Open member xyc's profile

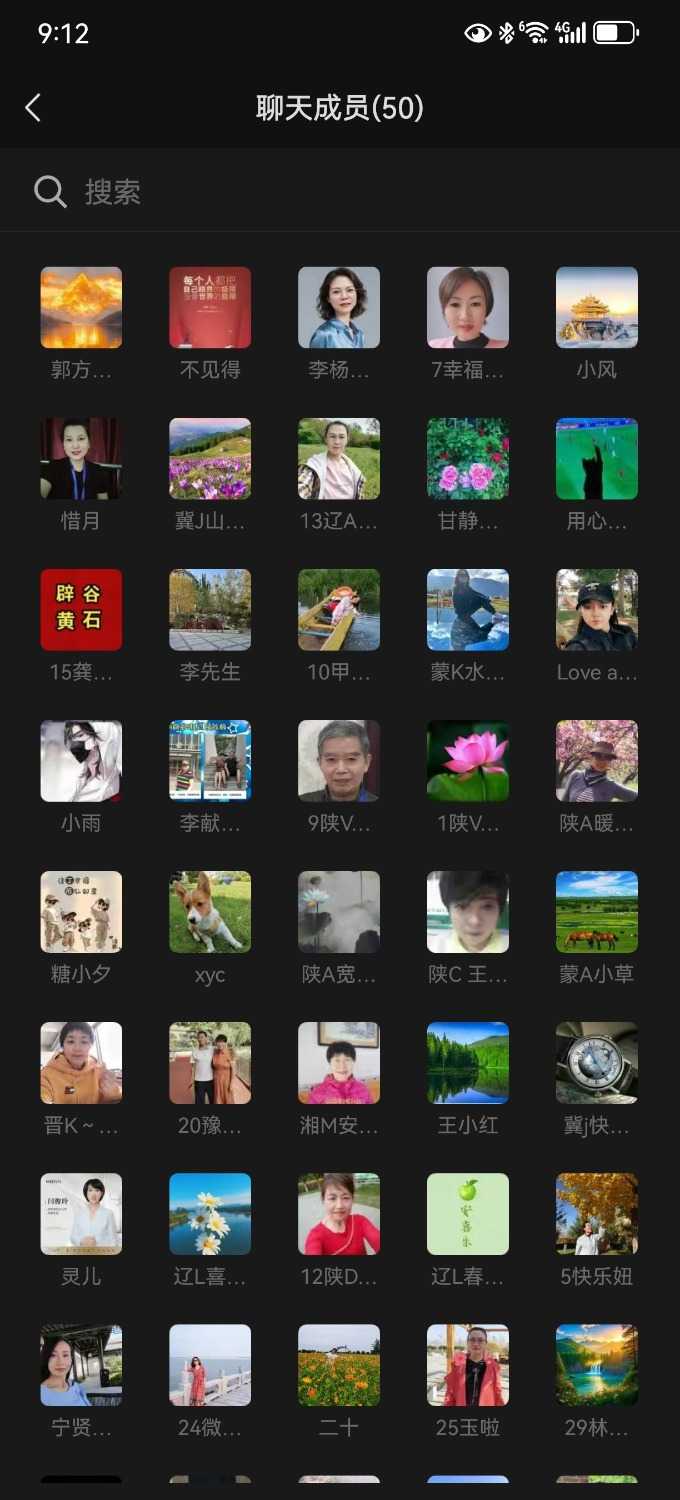pos(210,912)
